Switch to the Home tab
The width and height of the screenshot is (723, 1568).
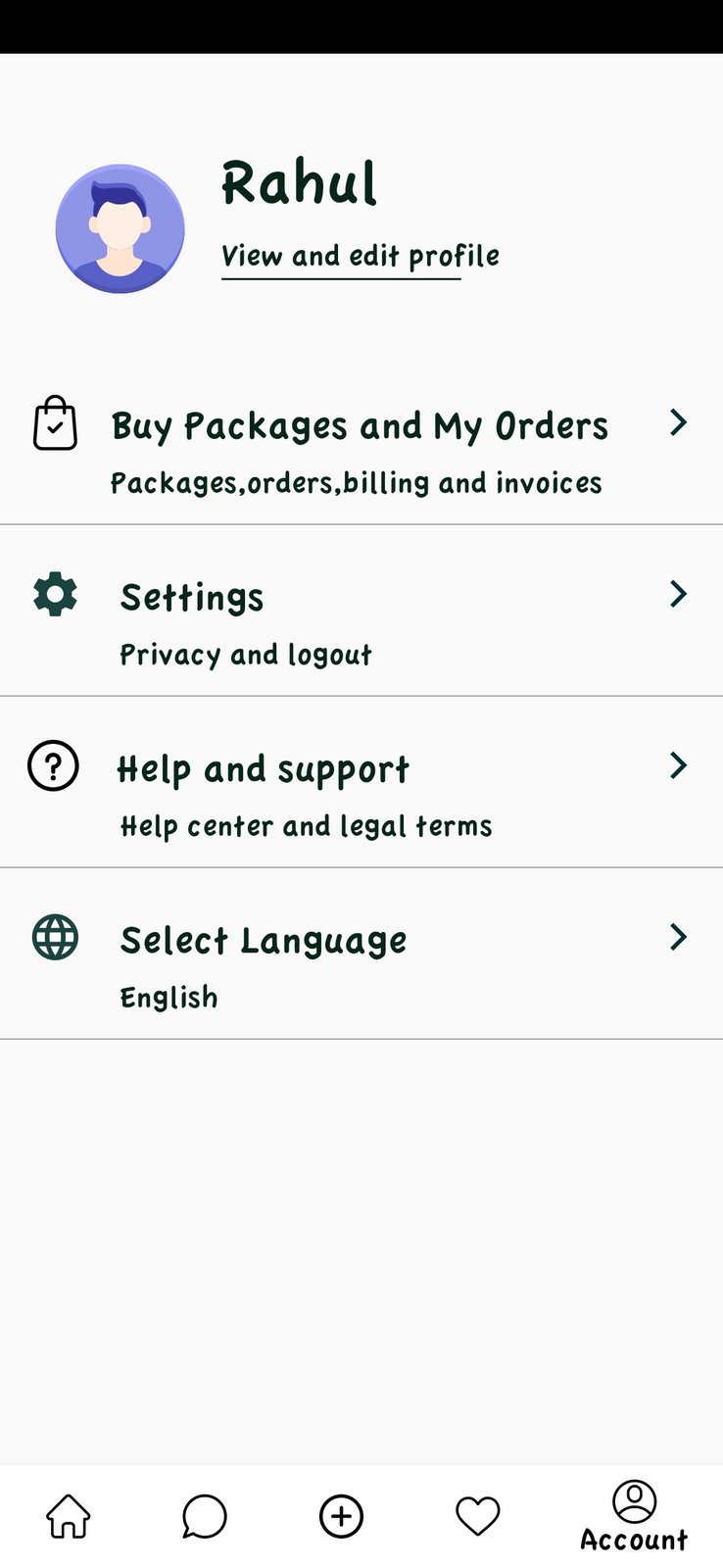pos(69,1516)
